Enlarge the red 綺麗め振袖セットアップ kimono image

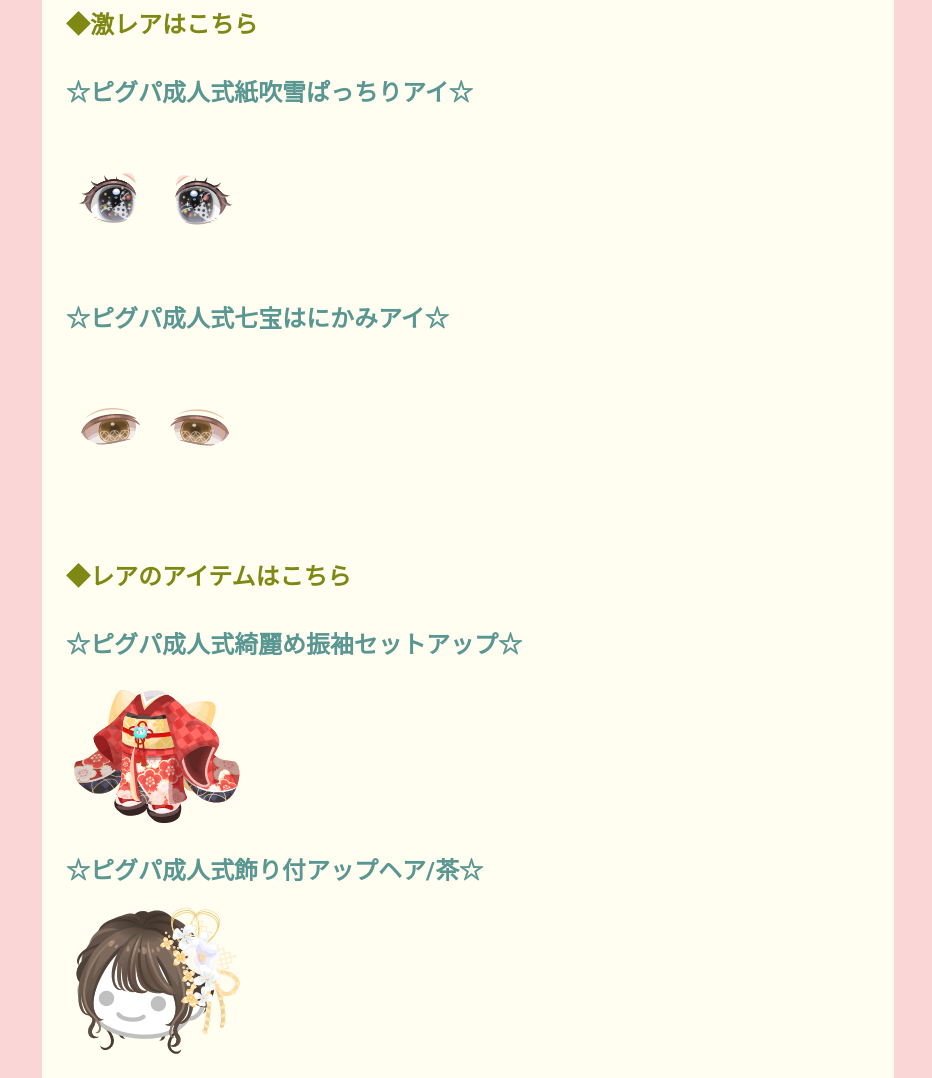pos(156,756)
